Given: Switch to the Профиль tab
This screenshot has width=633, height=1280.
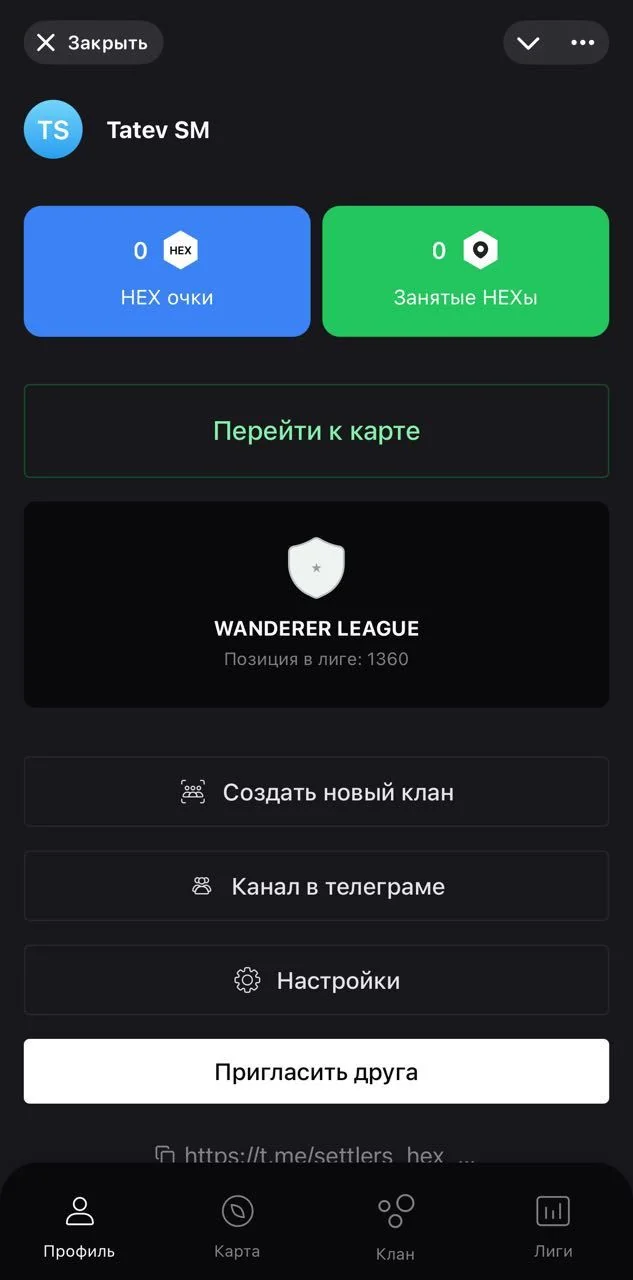Looking at the screenshot, I should (79, 1227).
